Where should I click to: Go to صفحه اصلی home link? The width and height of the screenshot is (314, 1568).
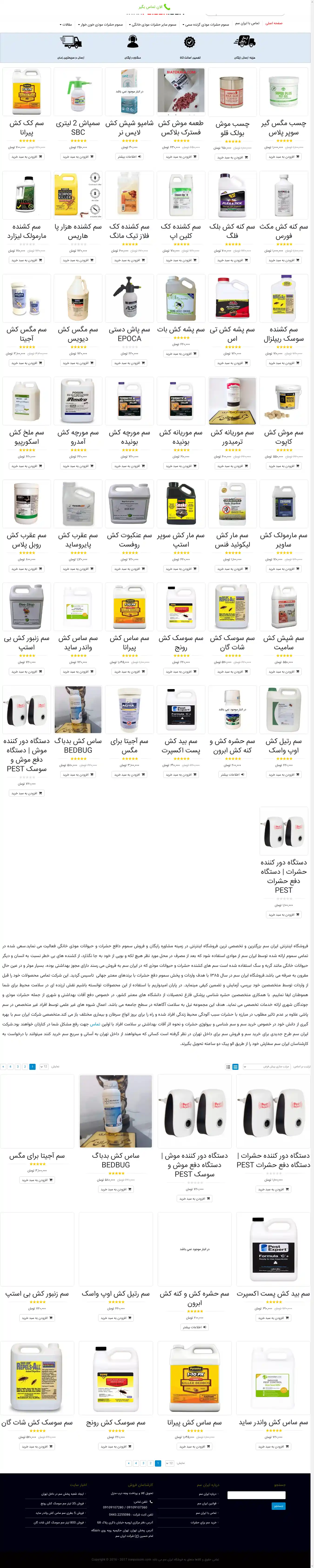coord(273,23)
